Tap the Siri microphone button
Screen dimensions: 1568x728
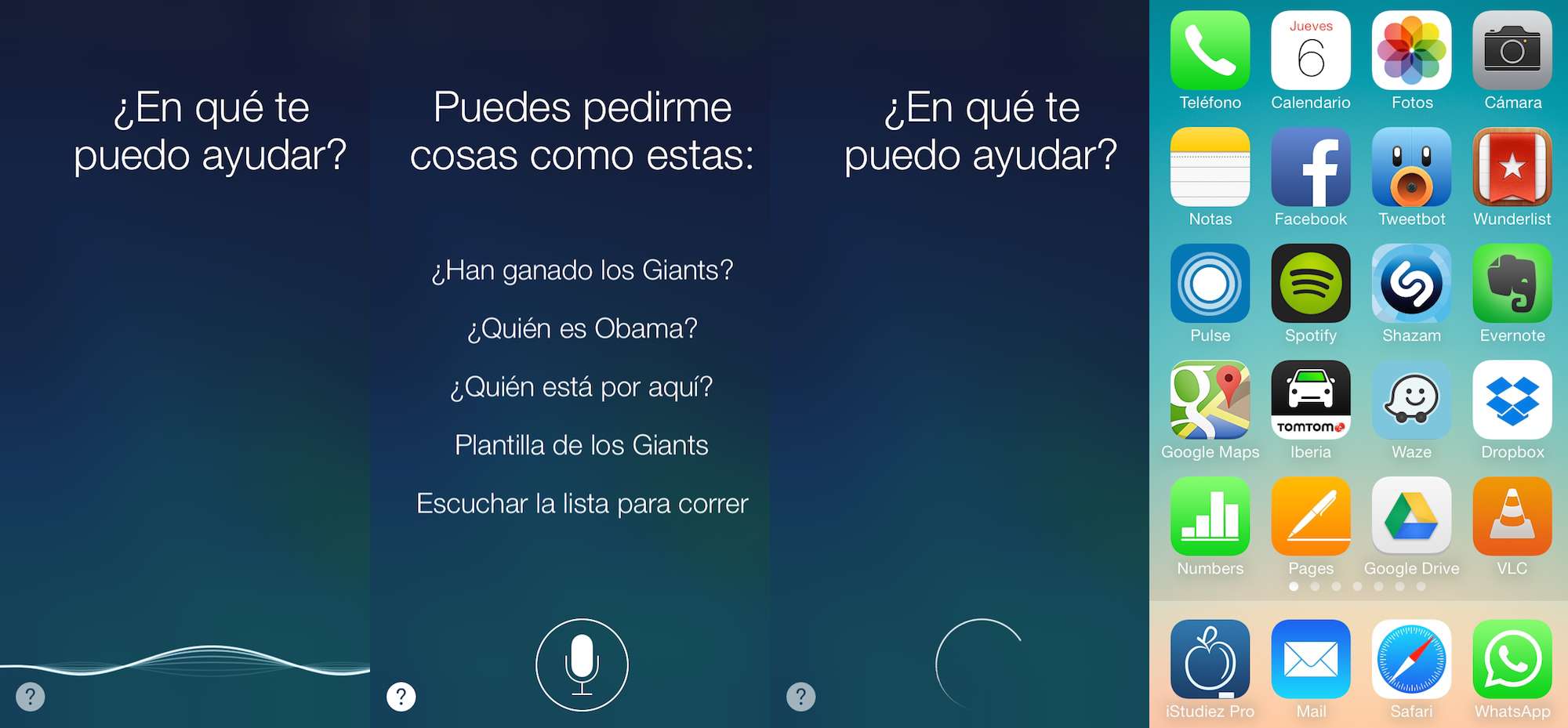point(582,665)
